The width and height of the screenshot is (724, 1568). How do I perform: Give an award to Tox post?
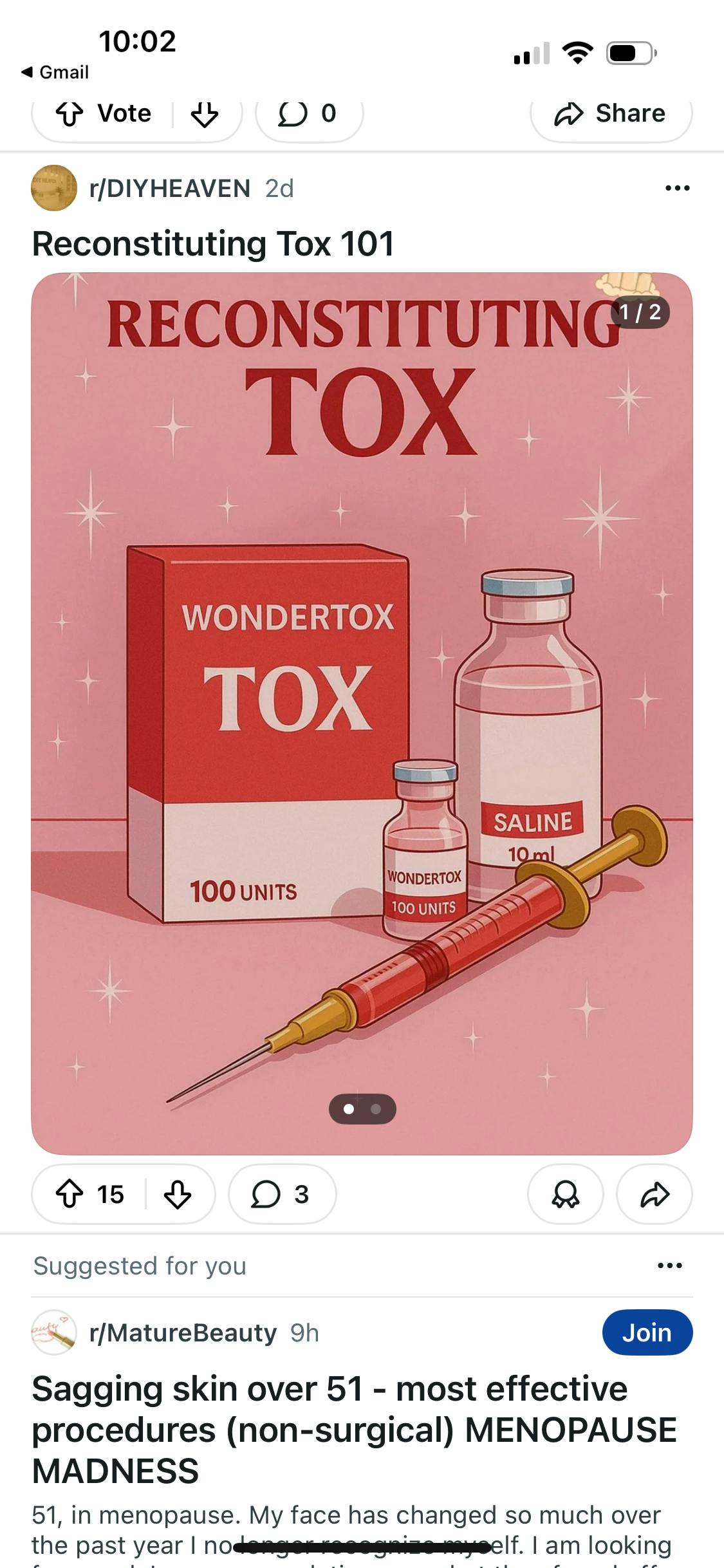pos(565,1195)
